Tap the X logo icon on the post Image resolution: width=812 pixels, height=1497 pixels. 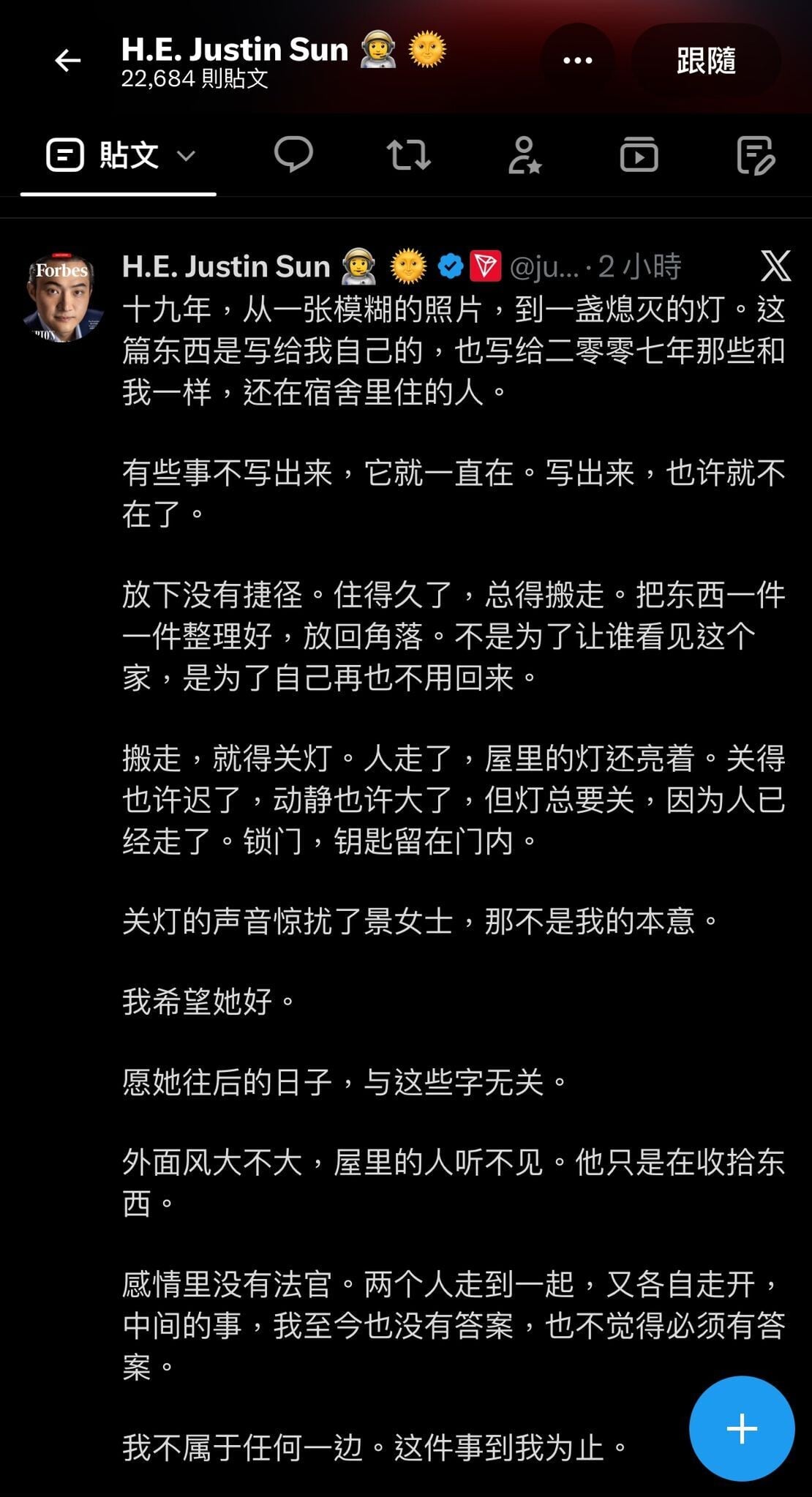[775, 266]
